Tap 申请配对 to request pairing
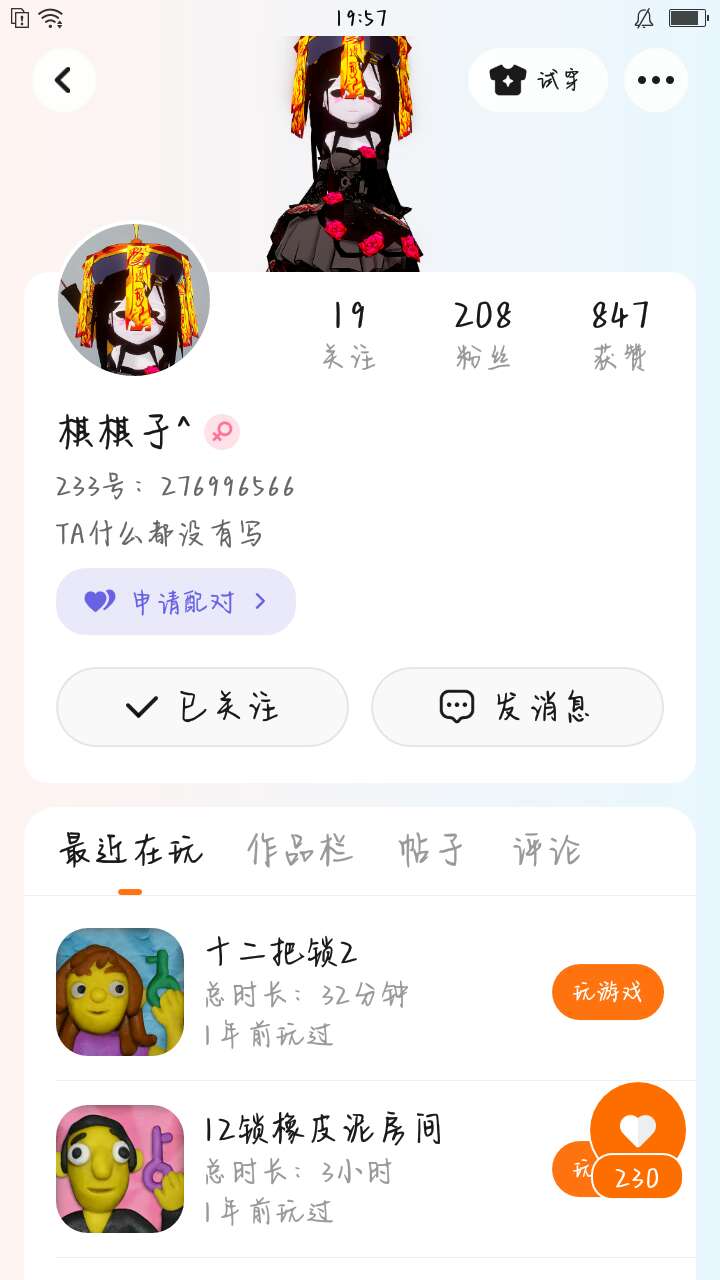 click(x=176, y=601)
